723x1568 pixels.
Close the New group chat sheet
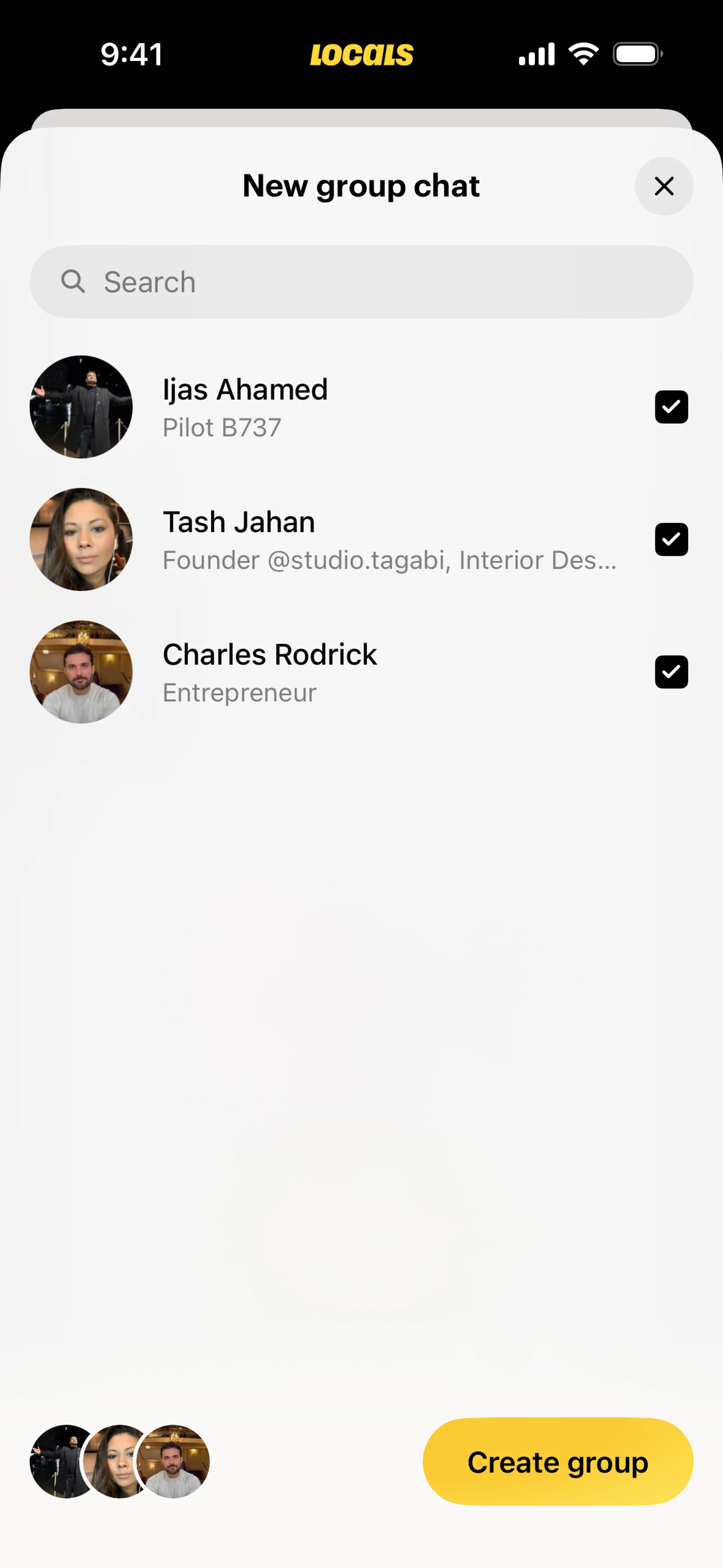tap(664, 186)
